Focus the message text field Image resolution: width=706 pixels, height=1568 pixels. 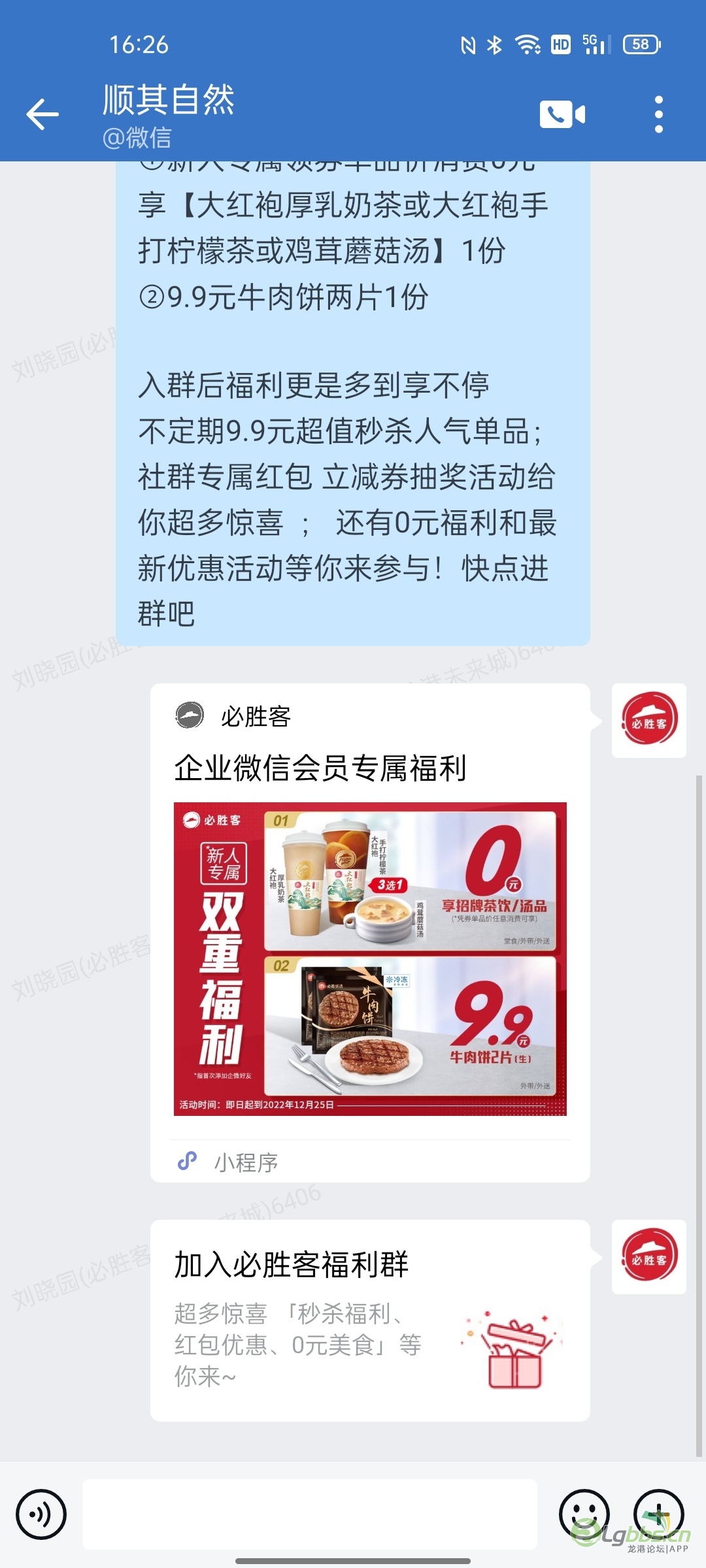coord(310,1514)
